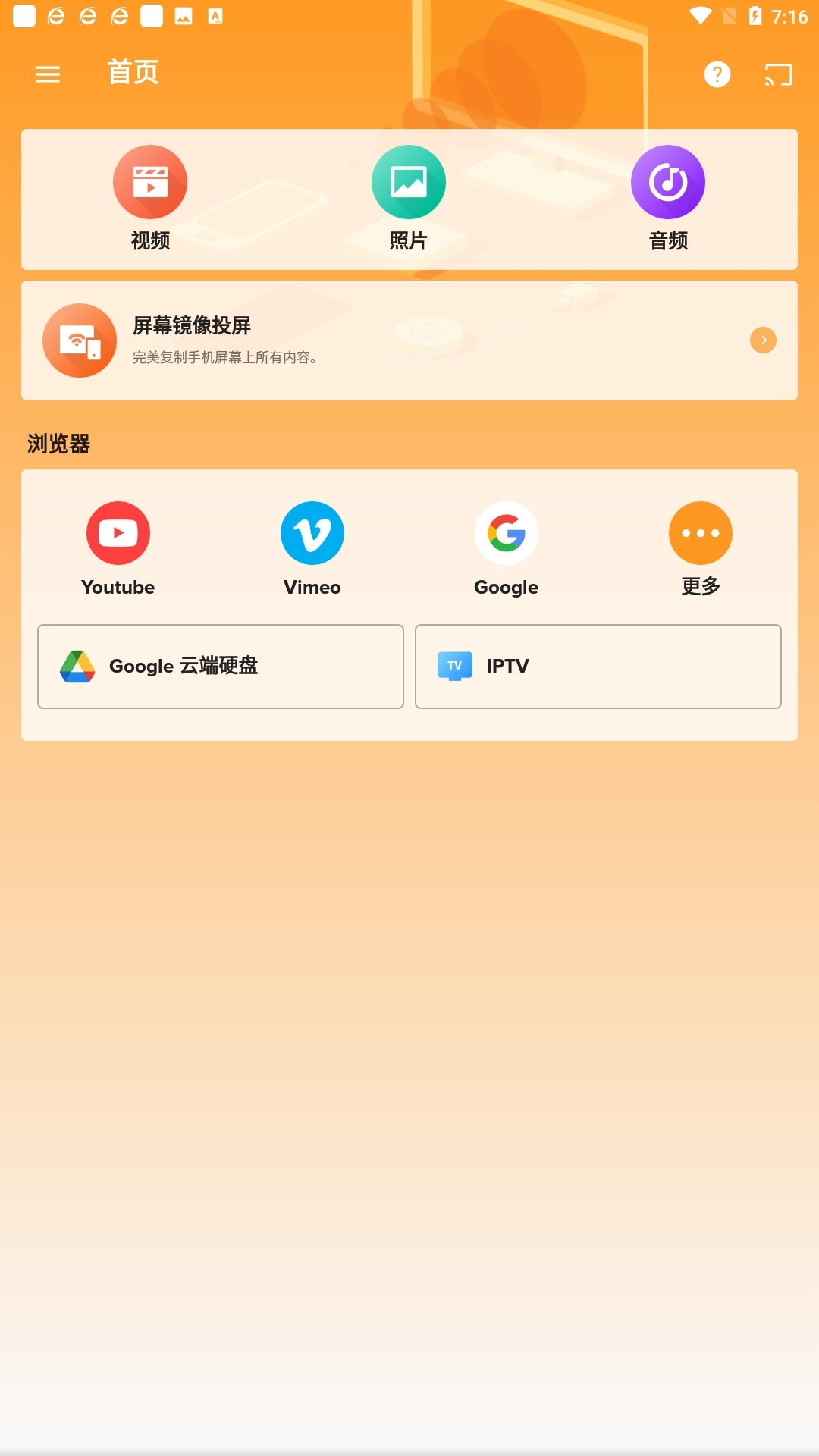Viewport: 819px width, 1456px height.
Task: Open the 音频 audio section
Action: point(668,199)
